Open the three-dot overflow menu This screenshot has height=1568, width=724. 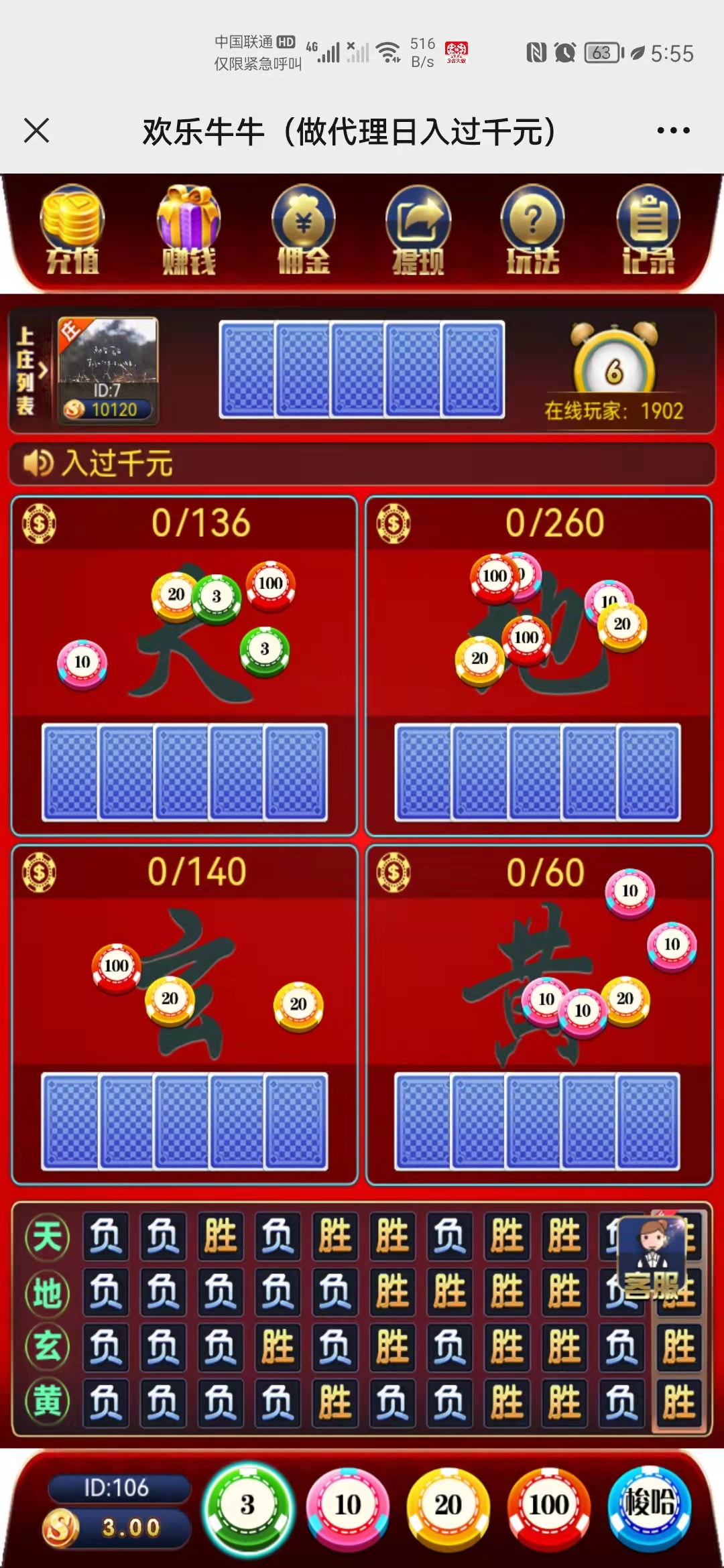(x=673, y=131)
